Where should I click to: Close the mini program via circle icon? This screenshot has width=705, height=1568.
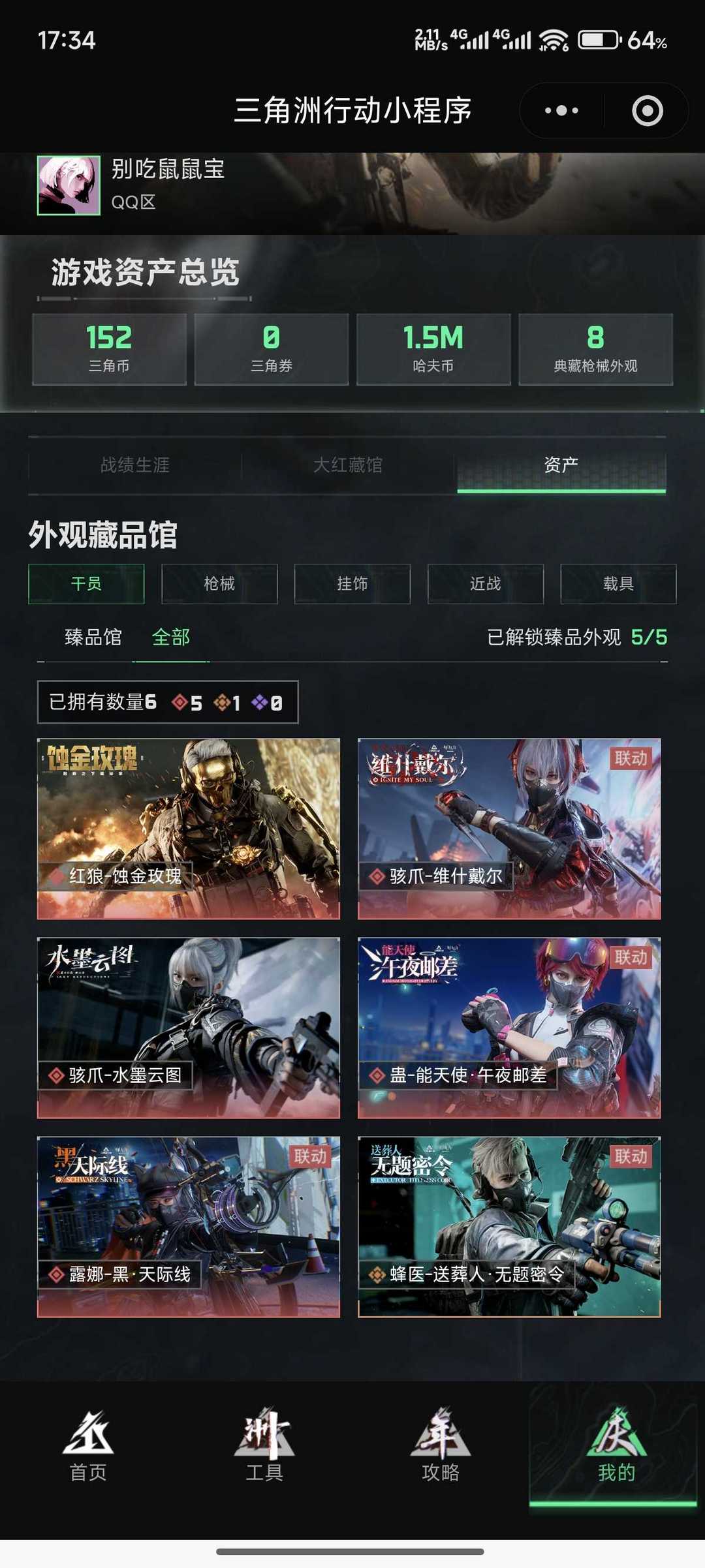(647, 110)
